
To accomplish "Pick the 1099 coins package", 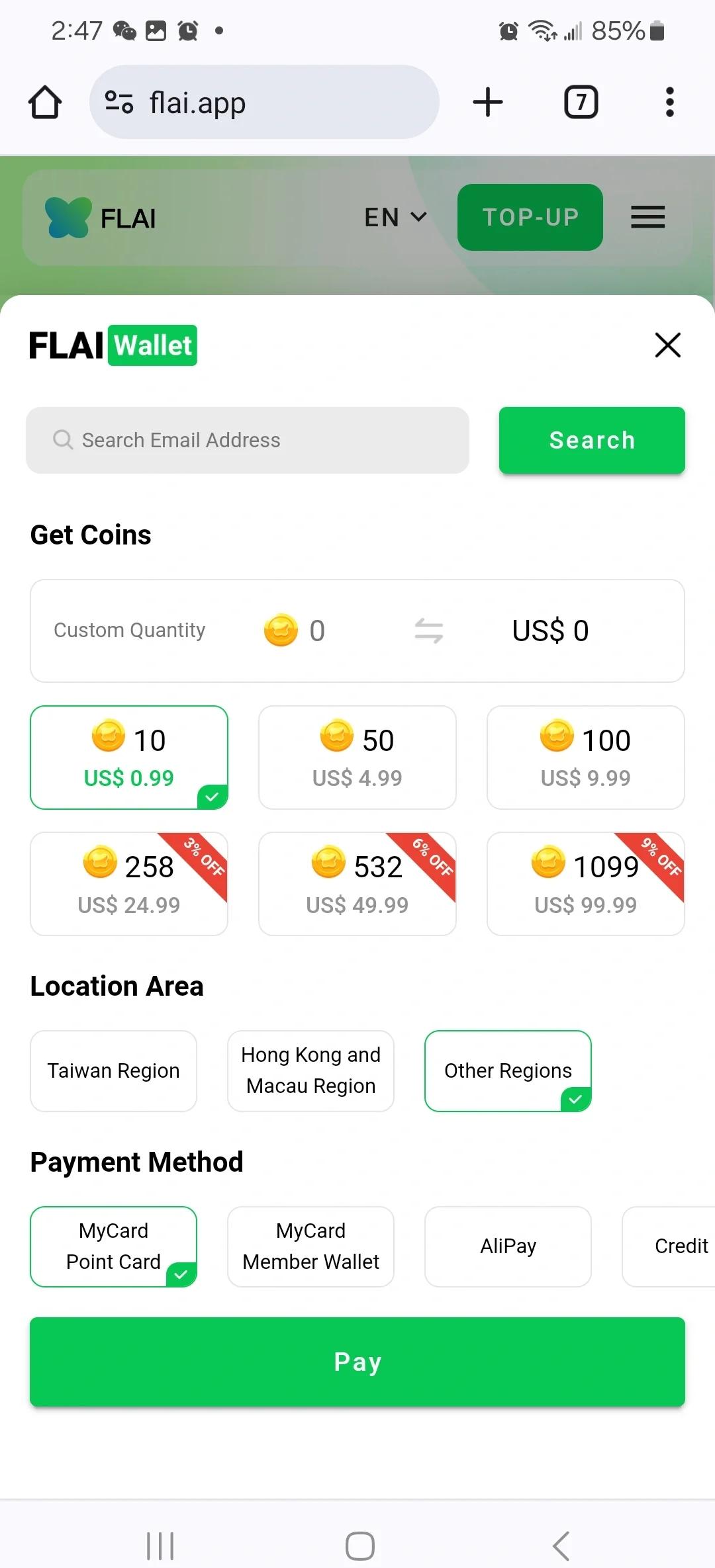I will coord(585,883).
